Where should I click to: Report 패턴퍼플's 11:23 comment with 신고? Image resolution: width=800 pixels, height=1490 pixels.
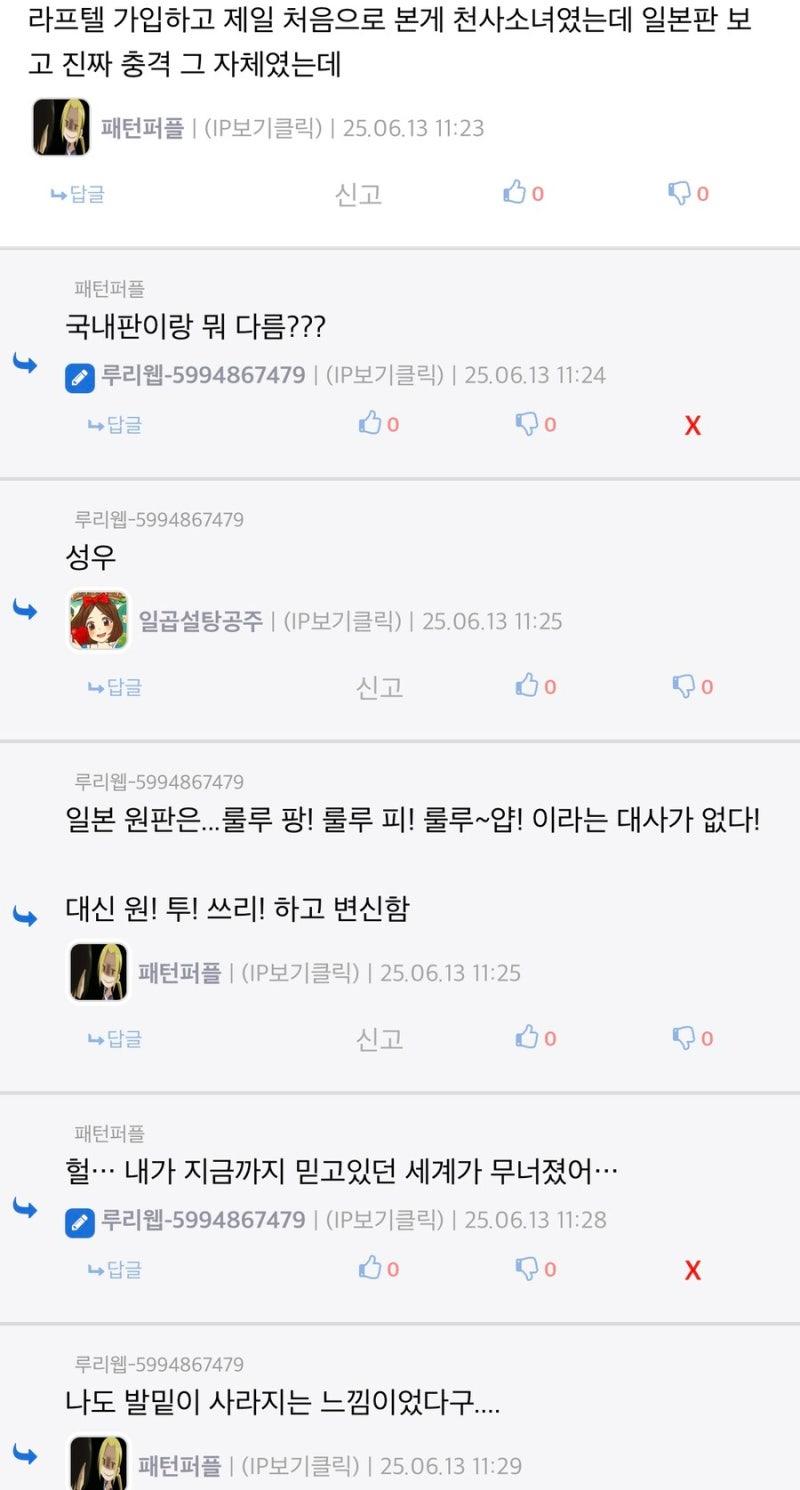pyautogui.click(x=358, y=194)
